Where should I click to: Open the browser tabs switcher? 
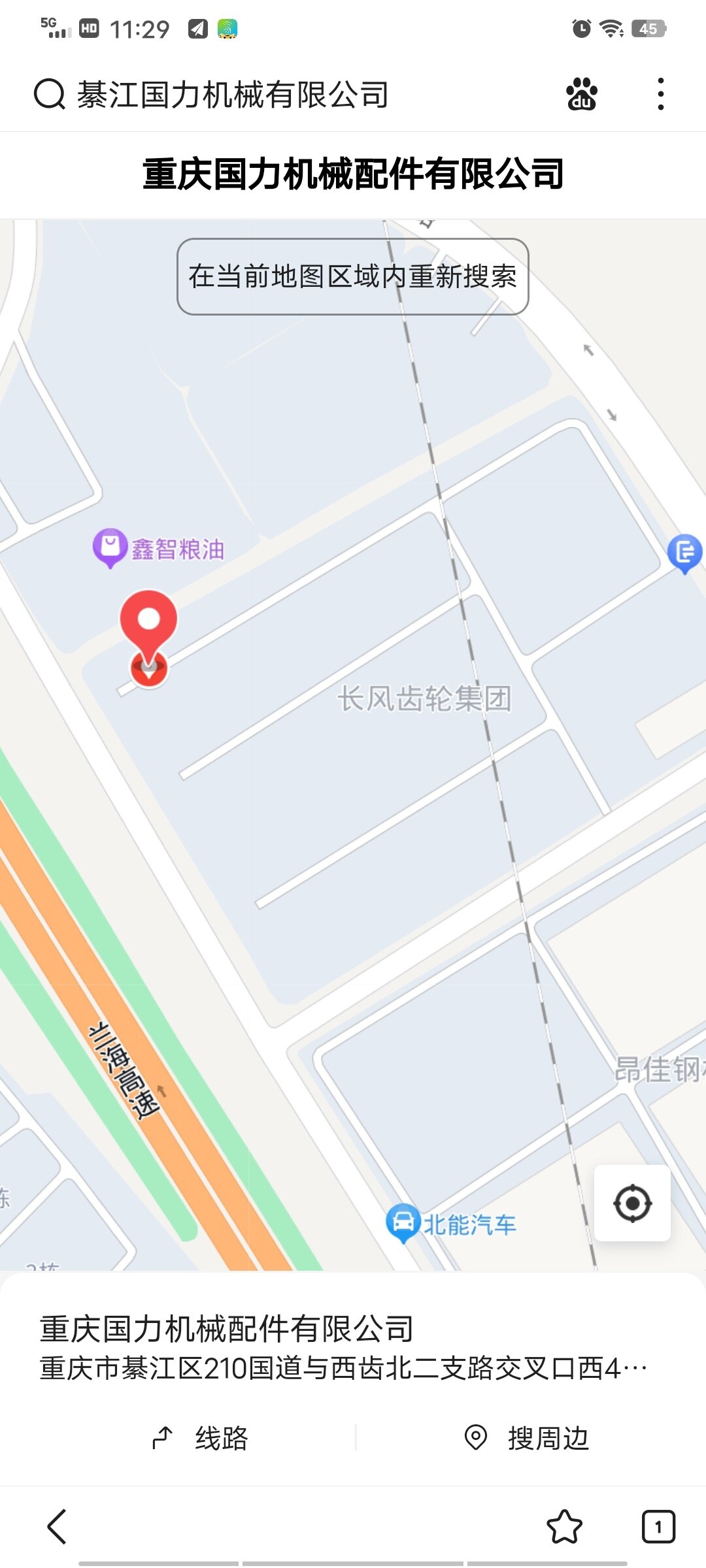pos(658,1527)
